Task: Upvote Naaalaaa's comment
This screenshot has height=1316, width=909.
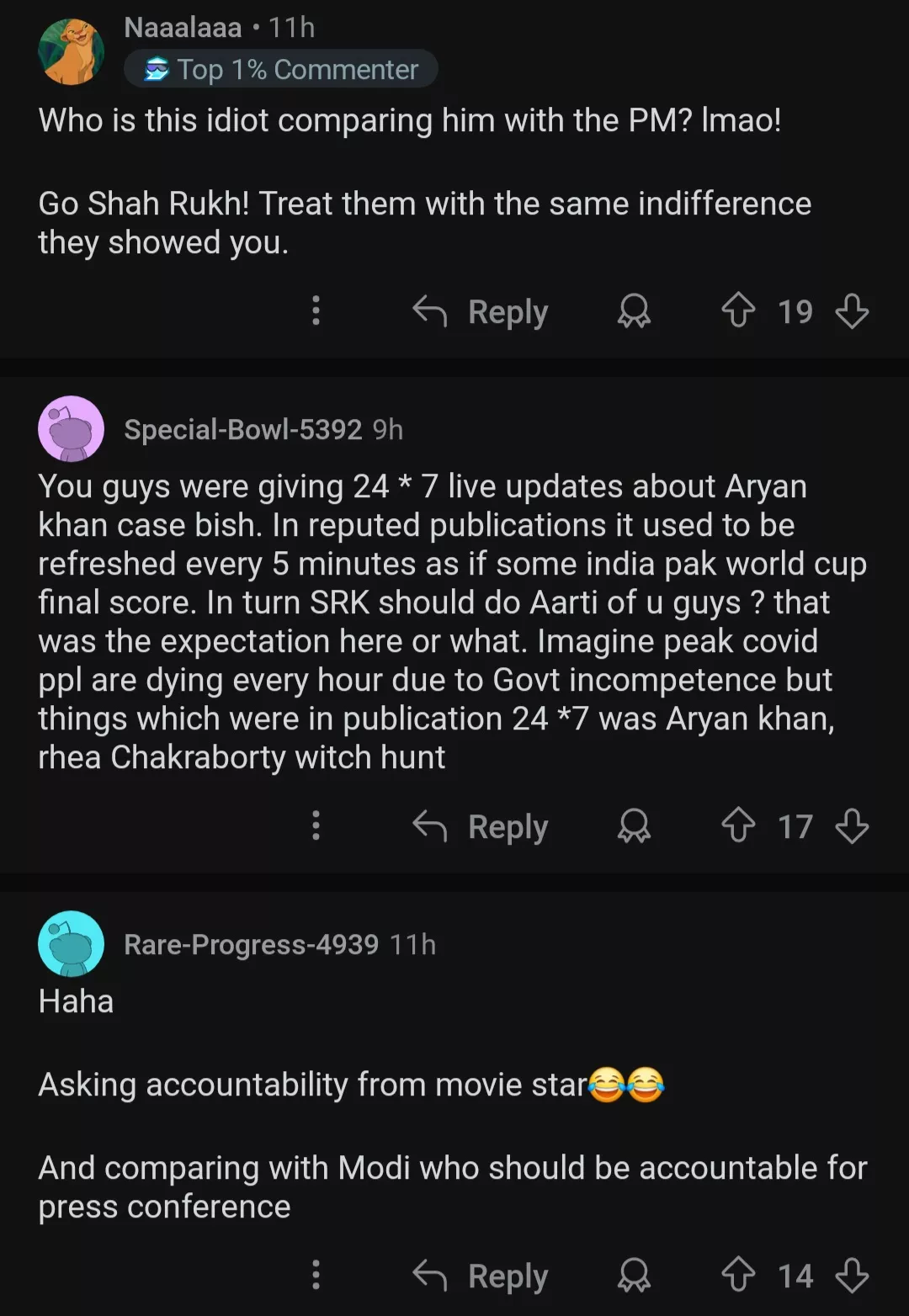Action: tap(738, 310)
